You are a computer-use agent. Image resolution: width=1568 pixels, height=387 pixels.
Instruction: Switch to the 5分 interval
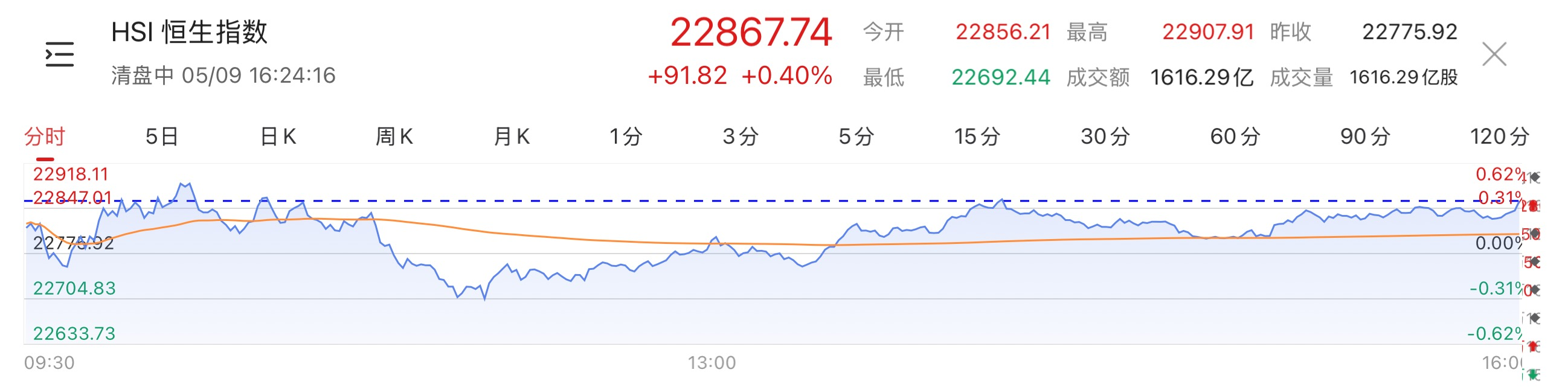pyautogui.click(x=856, y=137)
